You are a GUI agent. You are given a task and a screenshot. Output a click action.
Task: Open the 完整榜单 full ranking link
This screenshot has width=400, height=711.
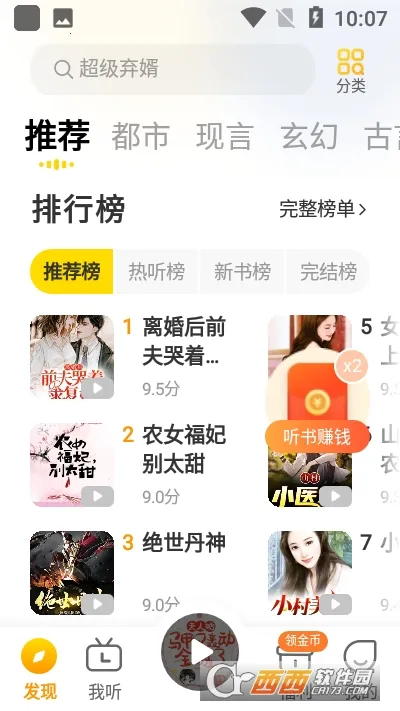[x=322, y=209]
